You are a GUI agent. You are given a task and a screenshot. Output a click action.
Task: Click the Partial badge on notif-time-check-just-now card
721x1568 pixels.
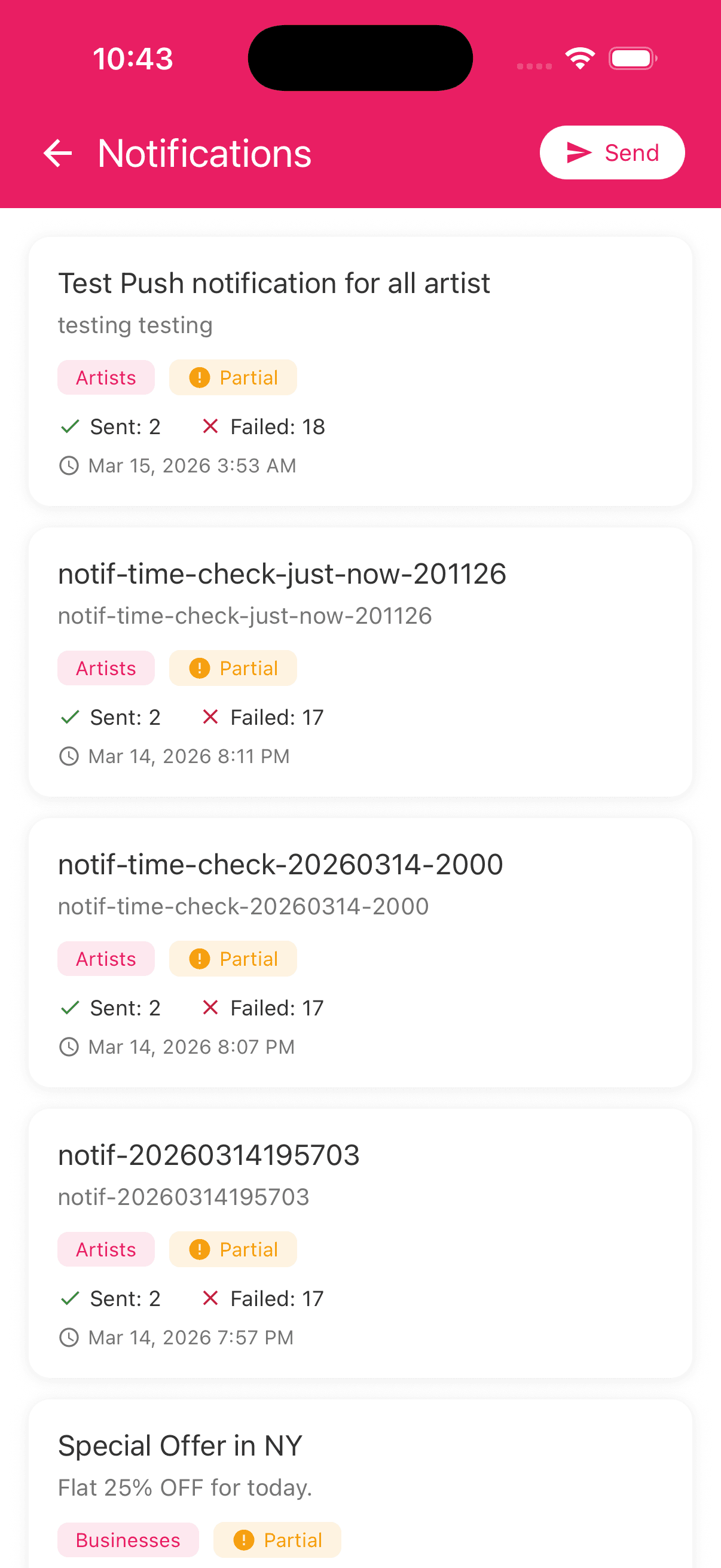click(x=233, y=668)
